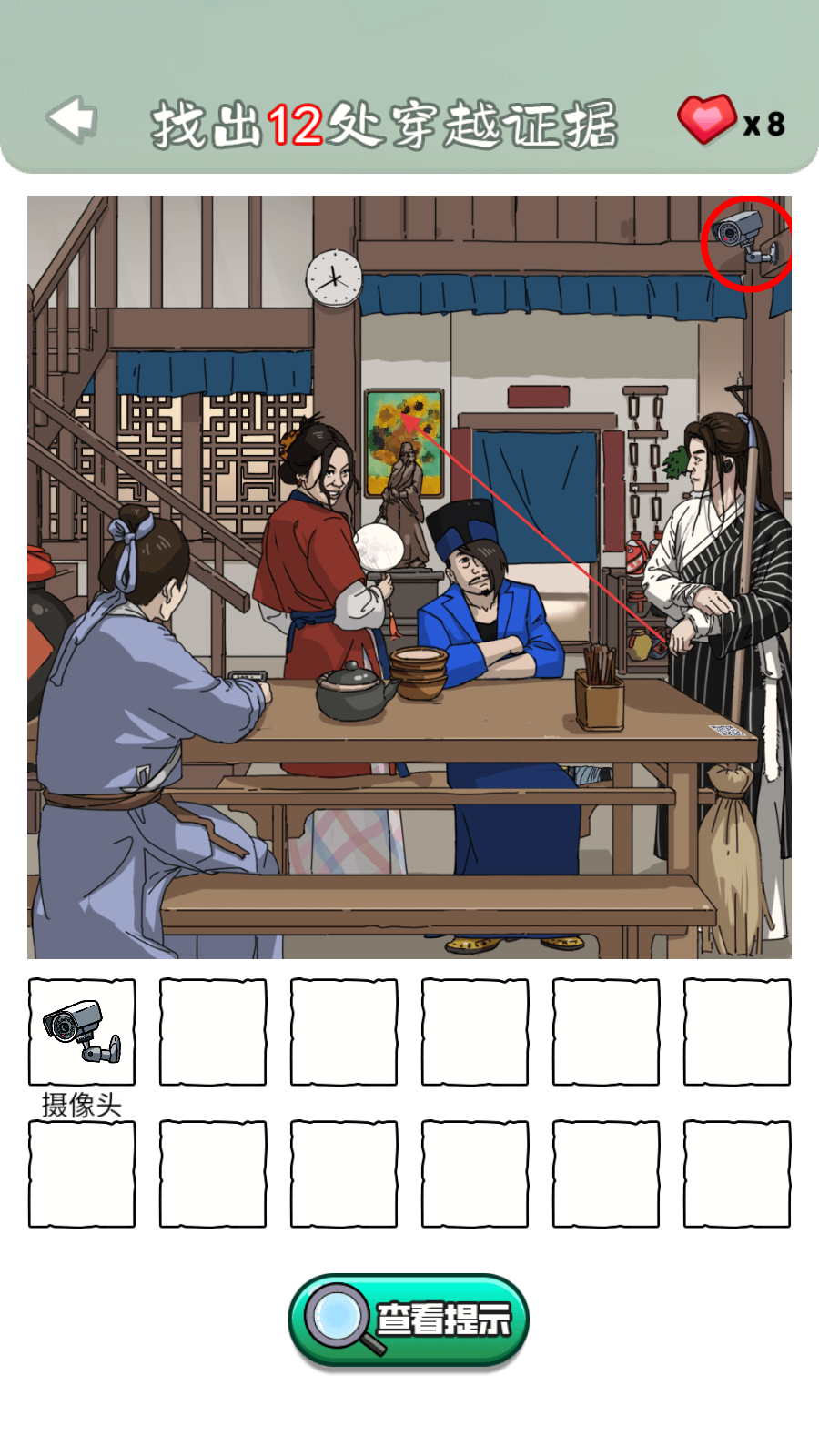Tap the sunflower painting on the wall
This screenshot has height=1456, width=819.
pos(404,442)
